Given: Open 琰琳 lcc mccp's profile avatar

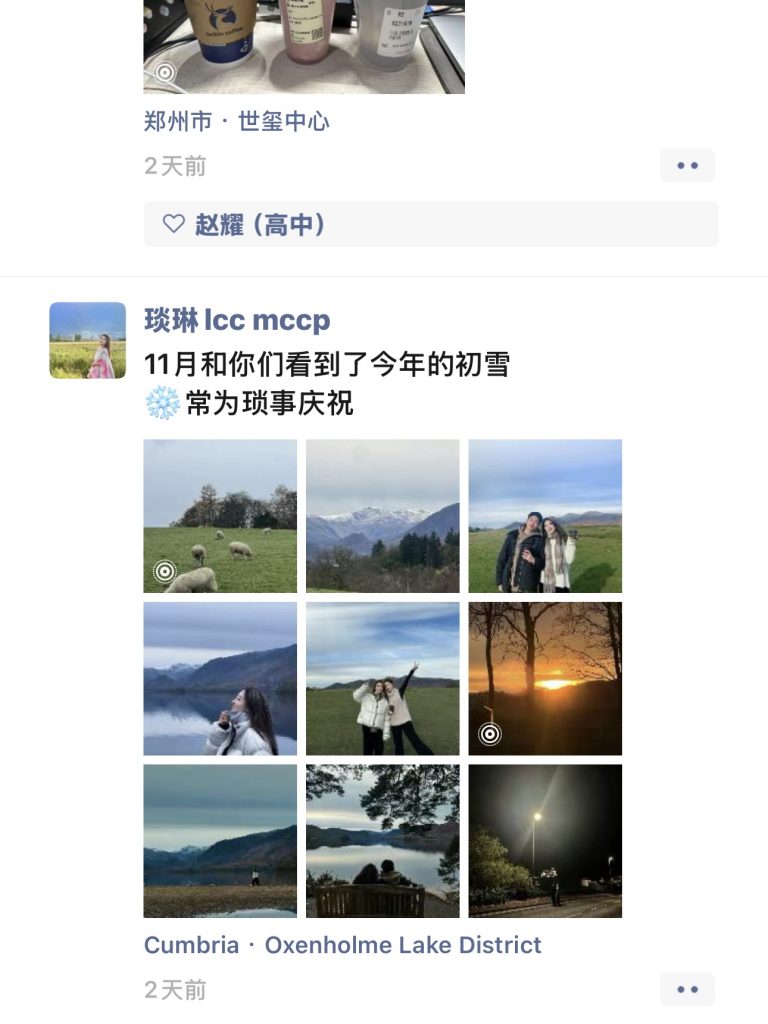Looking at the screenshot, I should coord(88,340).
